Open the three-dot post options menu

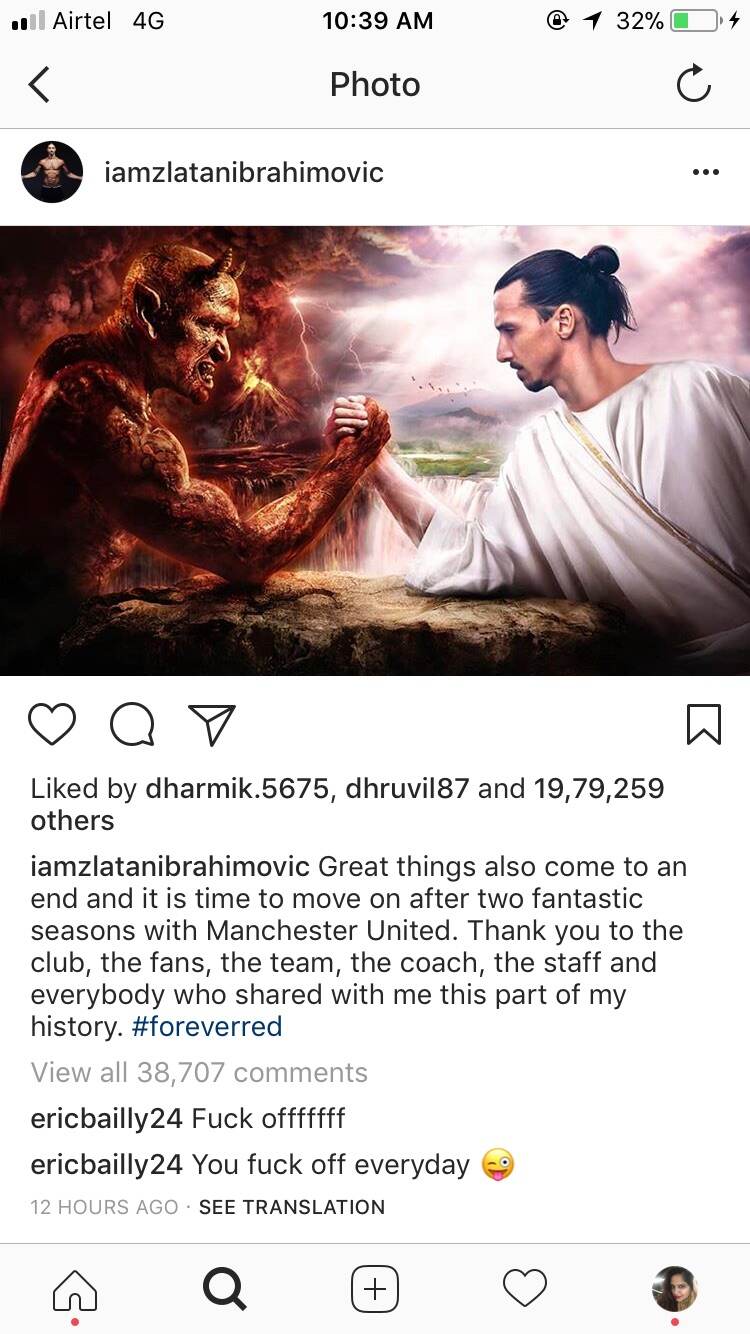click(x=705, y=172)
